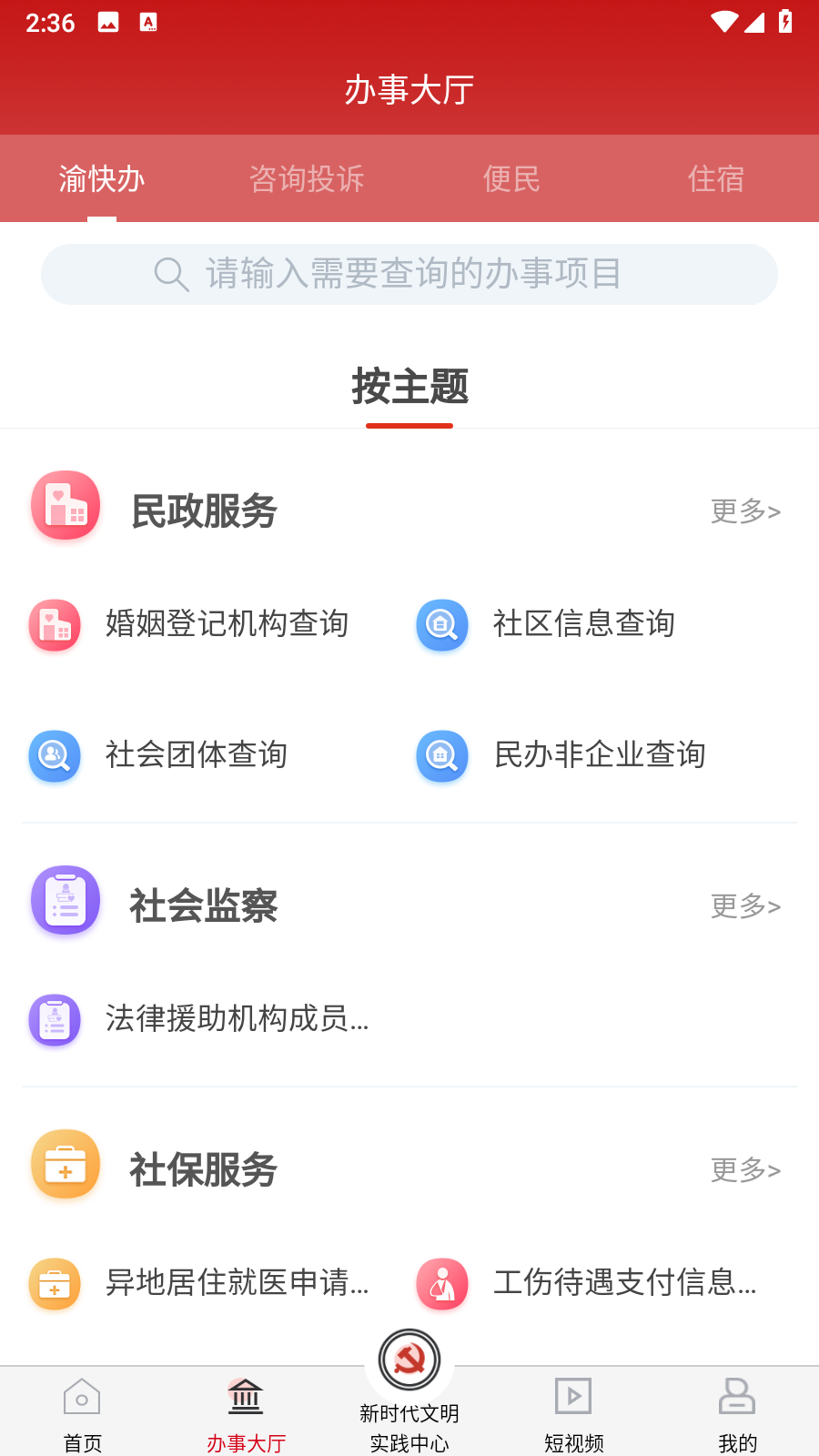
Task: Open 我的 profile tab
Action: [737, 1410]
